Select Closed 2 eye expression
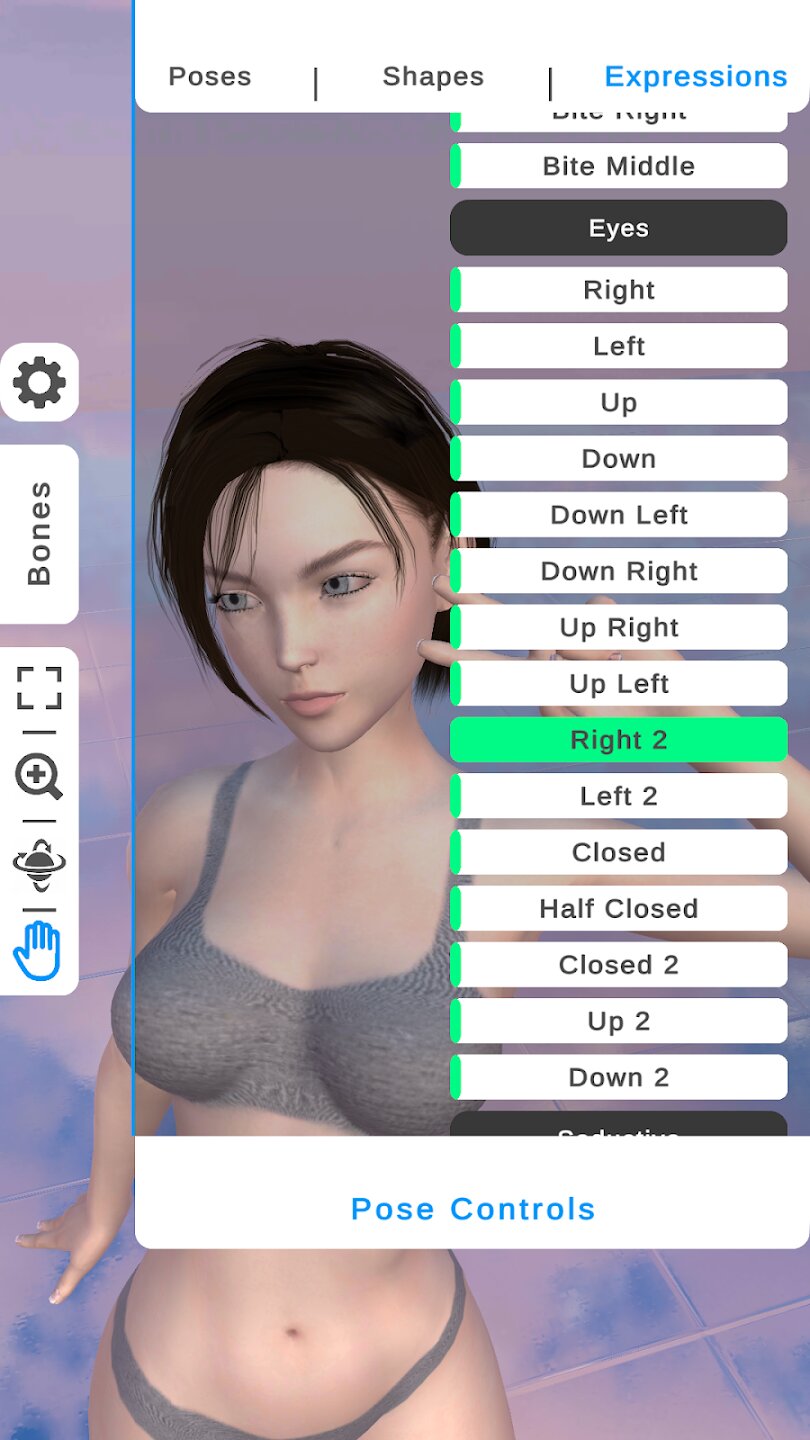This screenshot has height=1440, width=810. [619, 965]
